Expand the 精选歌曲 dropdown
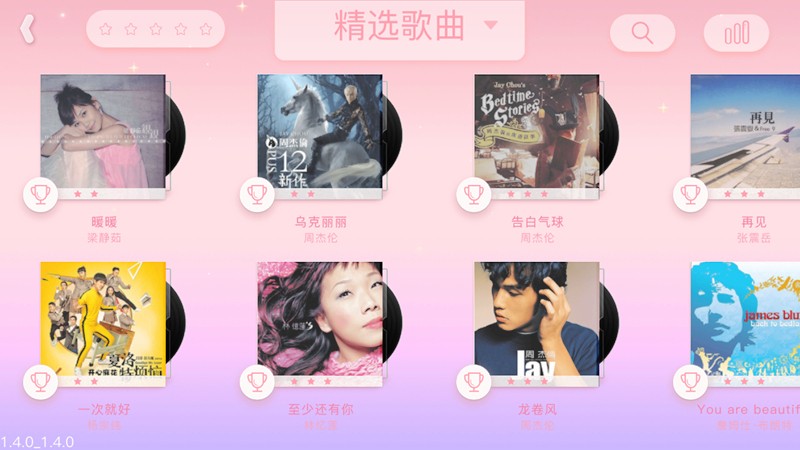The width and height of the screenshot is (800, 450). click(400, 28)
